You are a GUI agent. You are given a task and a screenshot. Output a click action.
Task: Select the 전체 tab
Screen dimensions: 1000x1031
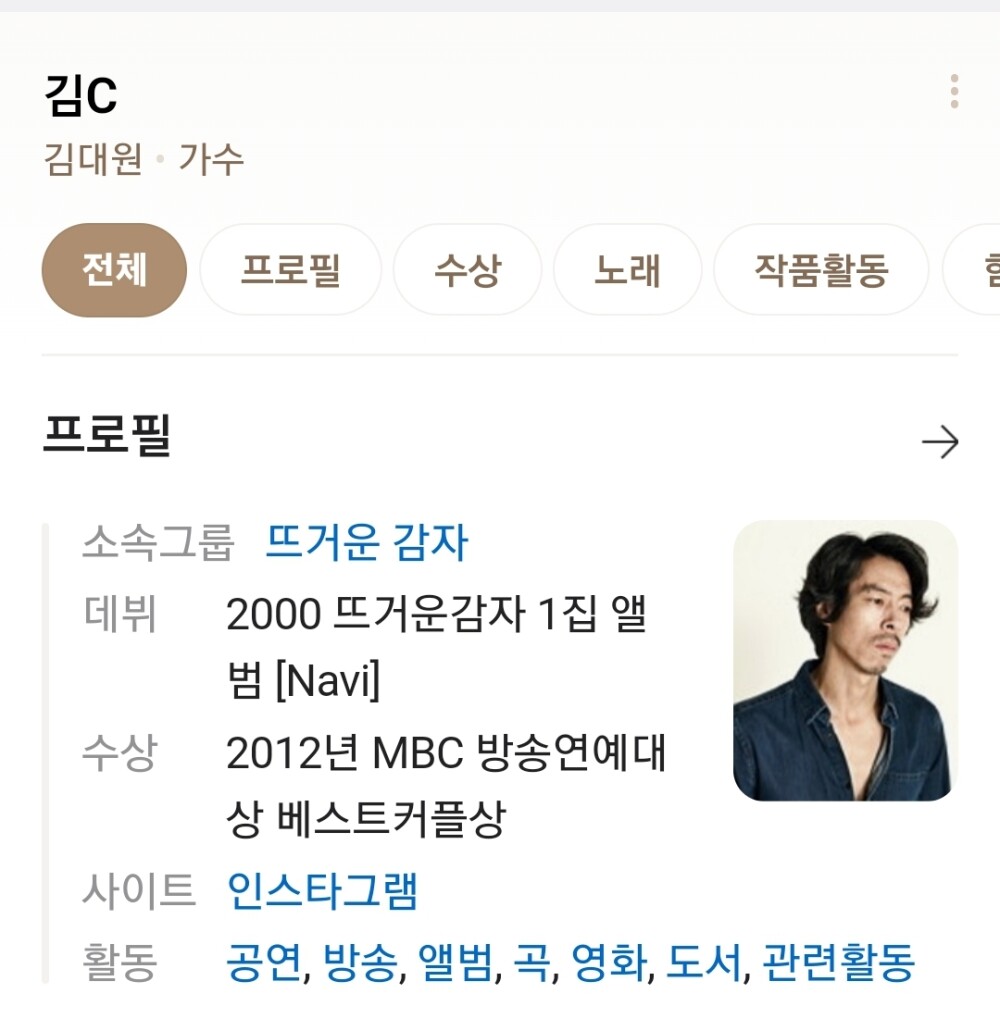pos(114,270)
